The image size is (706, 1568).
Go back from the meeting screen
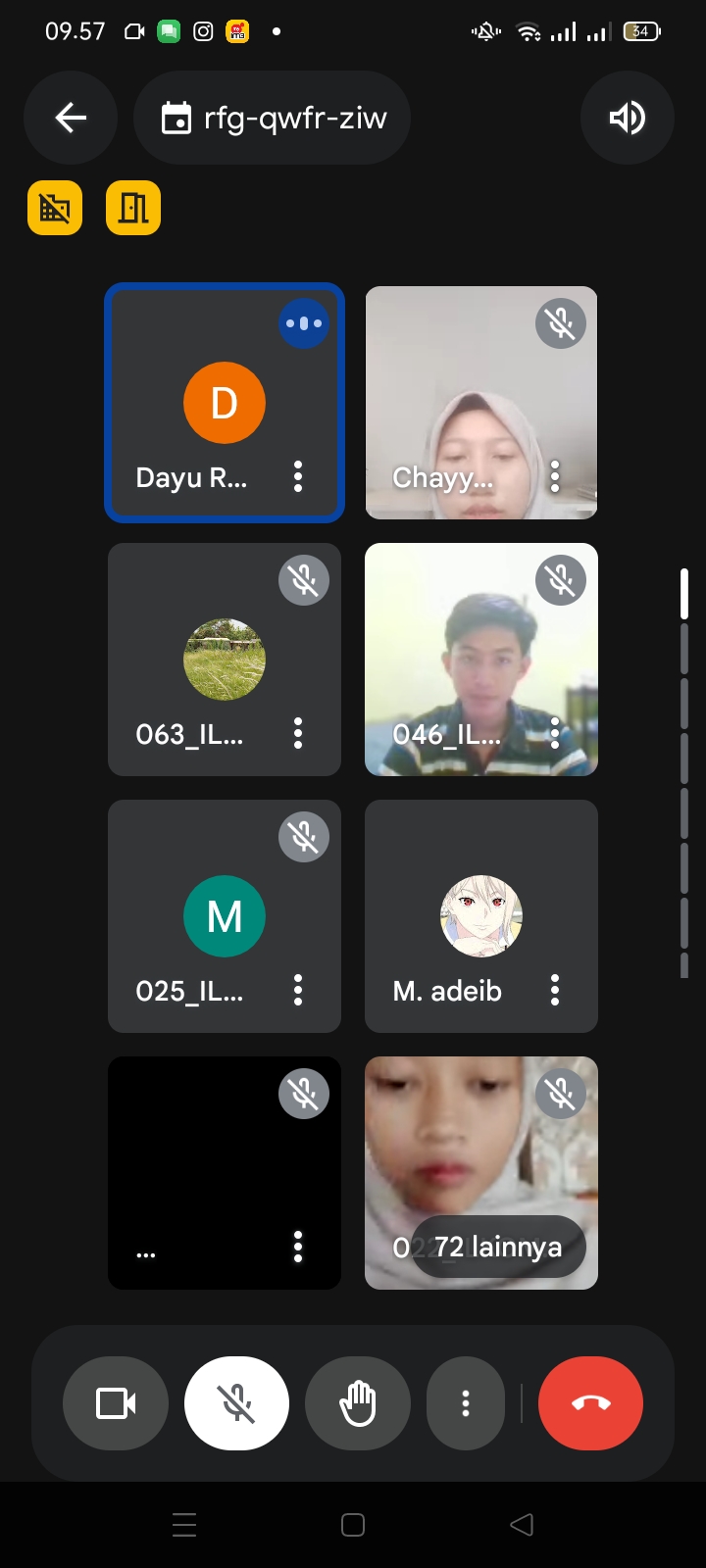click(71, 119)
